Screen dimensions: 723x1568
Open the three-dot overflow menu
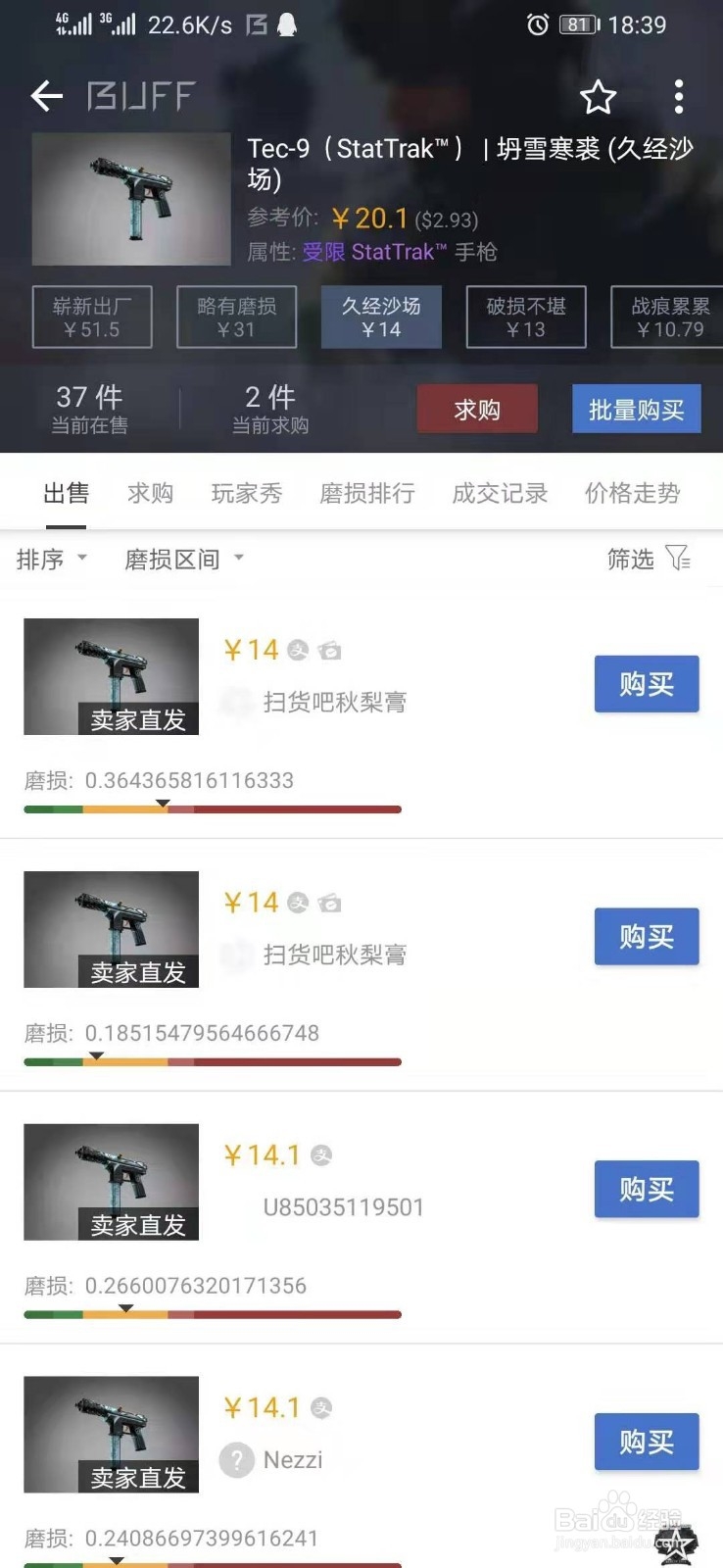point(678,97)
